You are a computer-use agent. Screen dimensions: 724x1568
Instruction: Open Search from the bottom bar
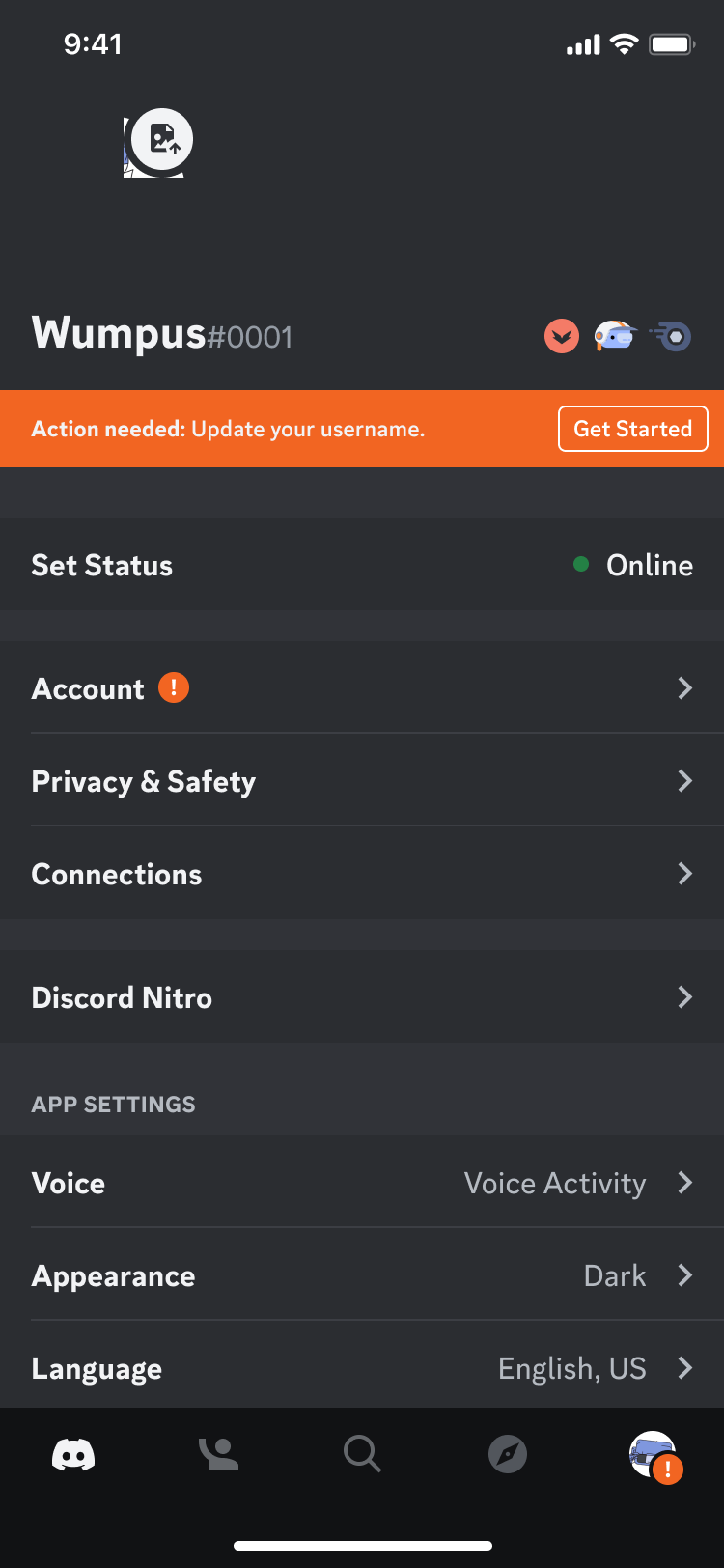[362, 1454]
